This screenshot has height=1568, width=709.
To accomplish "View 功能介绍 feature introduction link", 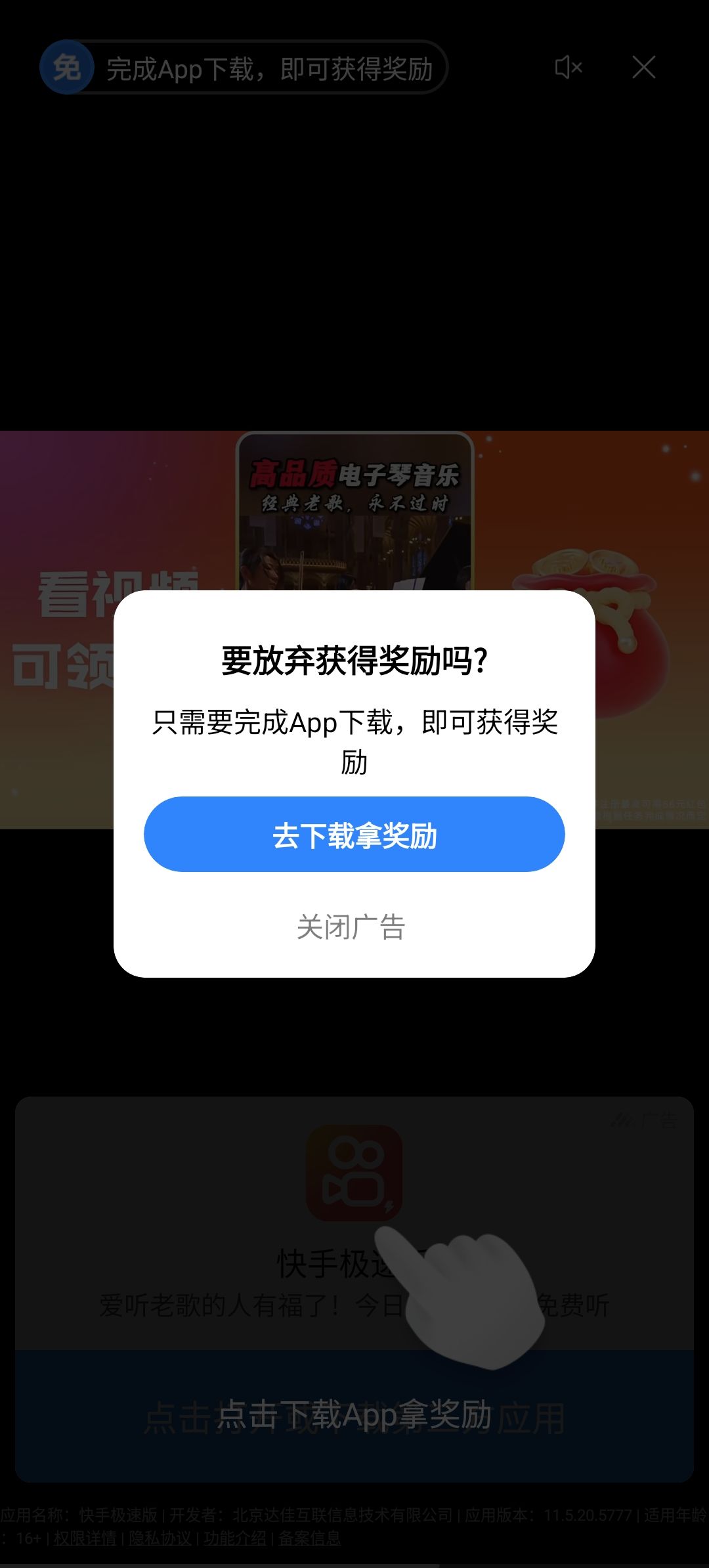I will (x=235, y=1538).
